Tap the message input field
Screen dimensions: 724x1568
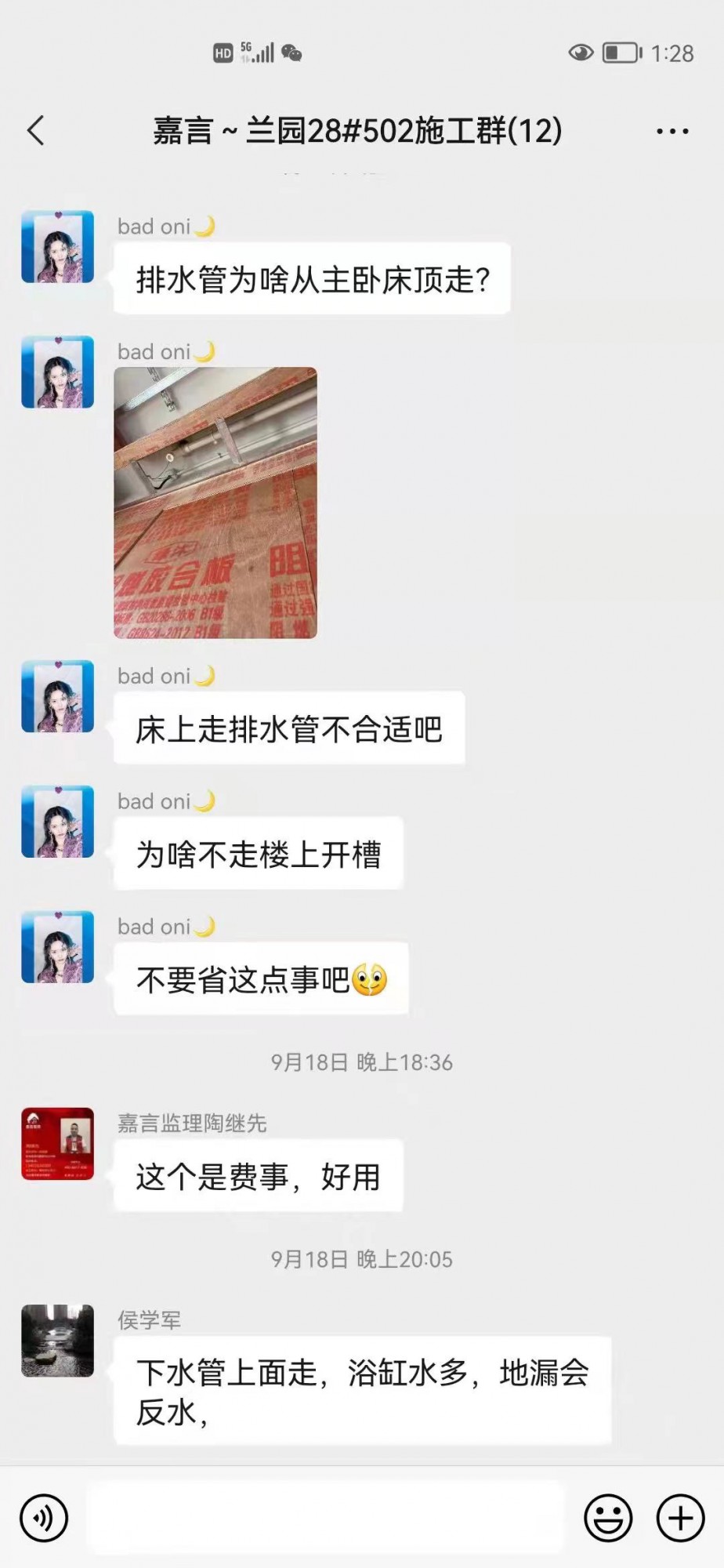325,1518
